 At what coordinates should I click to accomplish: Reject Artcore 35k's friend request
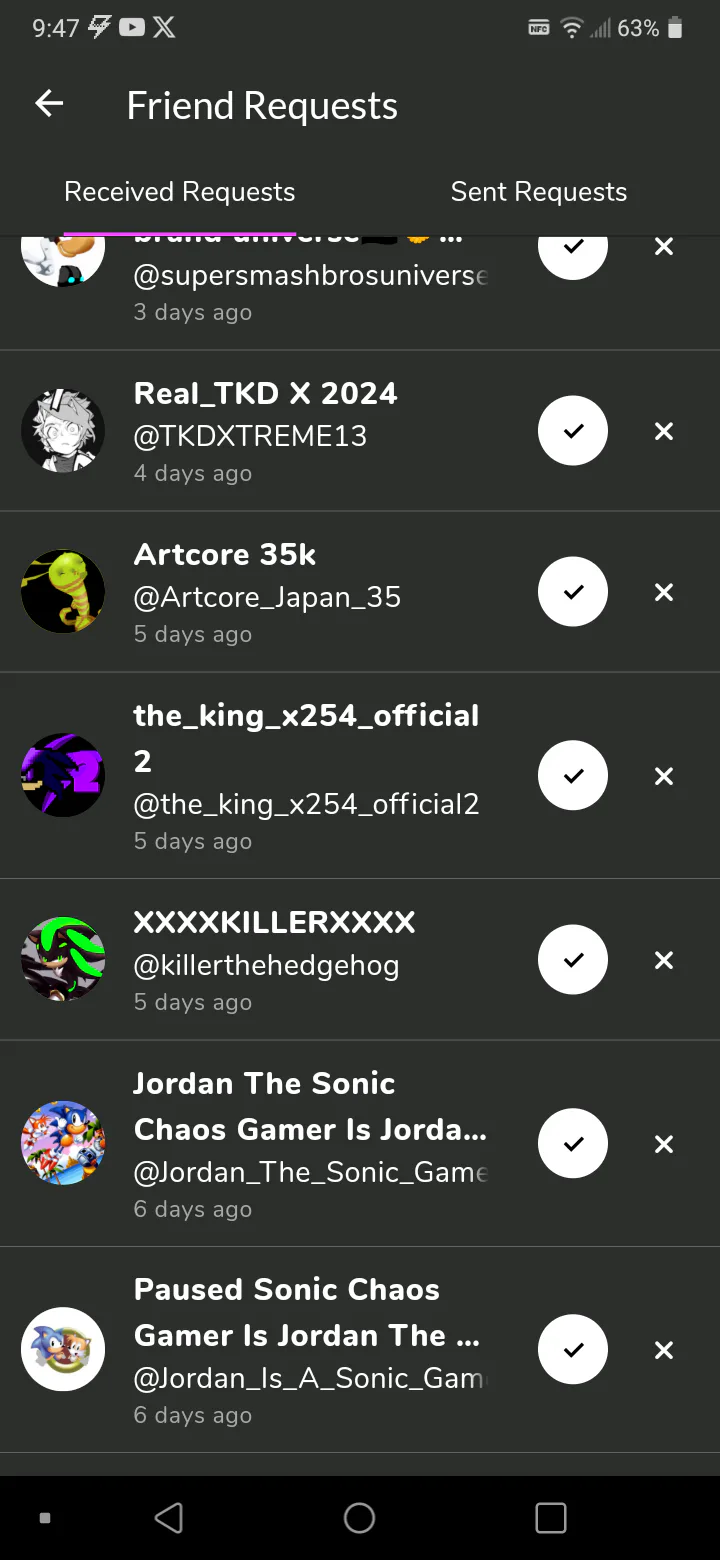[x=664, y=592]
